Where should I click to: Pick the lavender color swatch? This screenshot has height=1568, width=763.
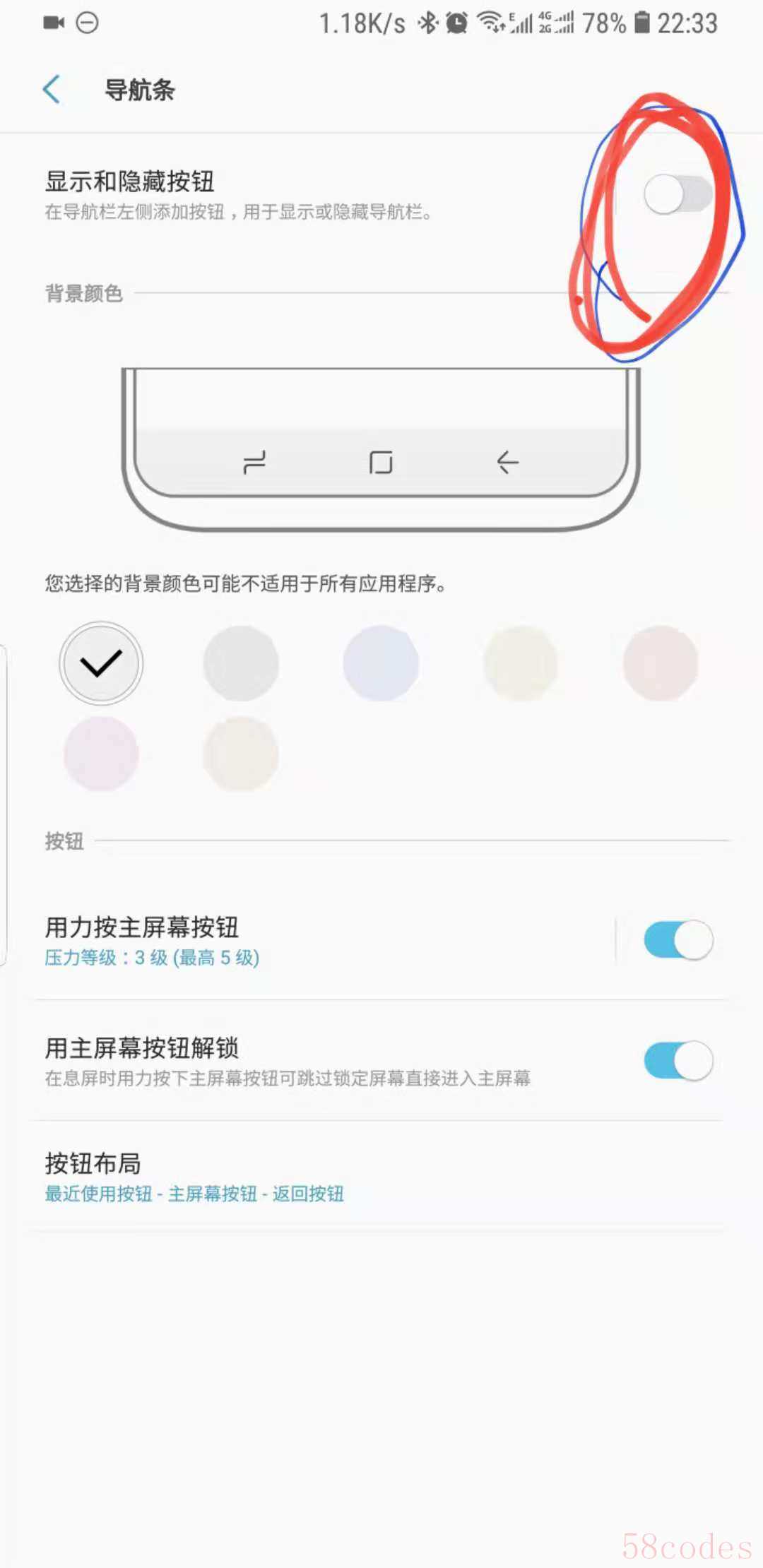pos(101,754)
